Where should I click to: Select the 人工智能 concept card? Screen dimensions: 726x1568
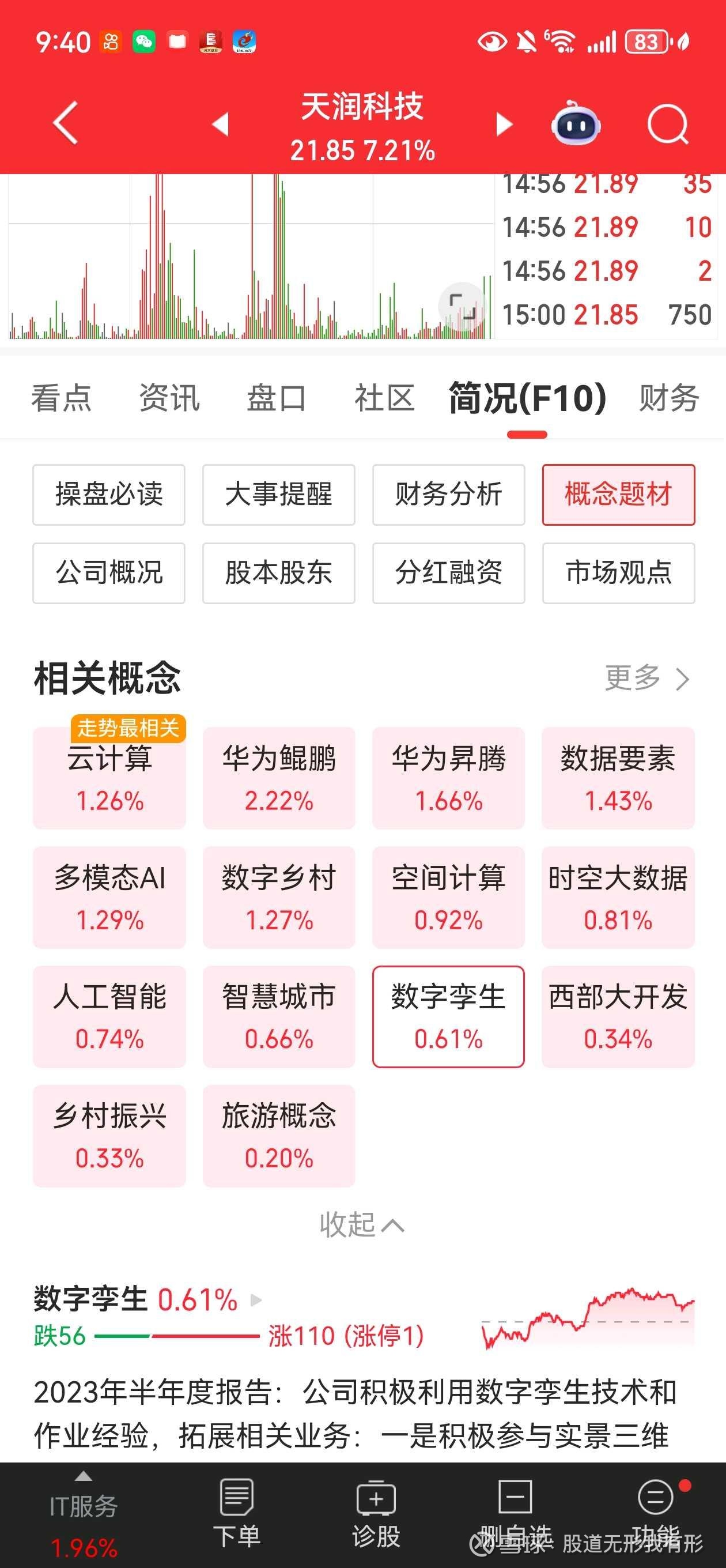(109, 1016)
